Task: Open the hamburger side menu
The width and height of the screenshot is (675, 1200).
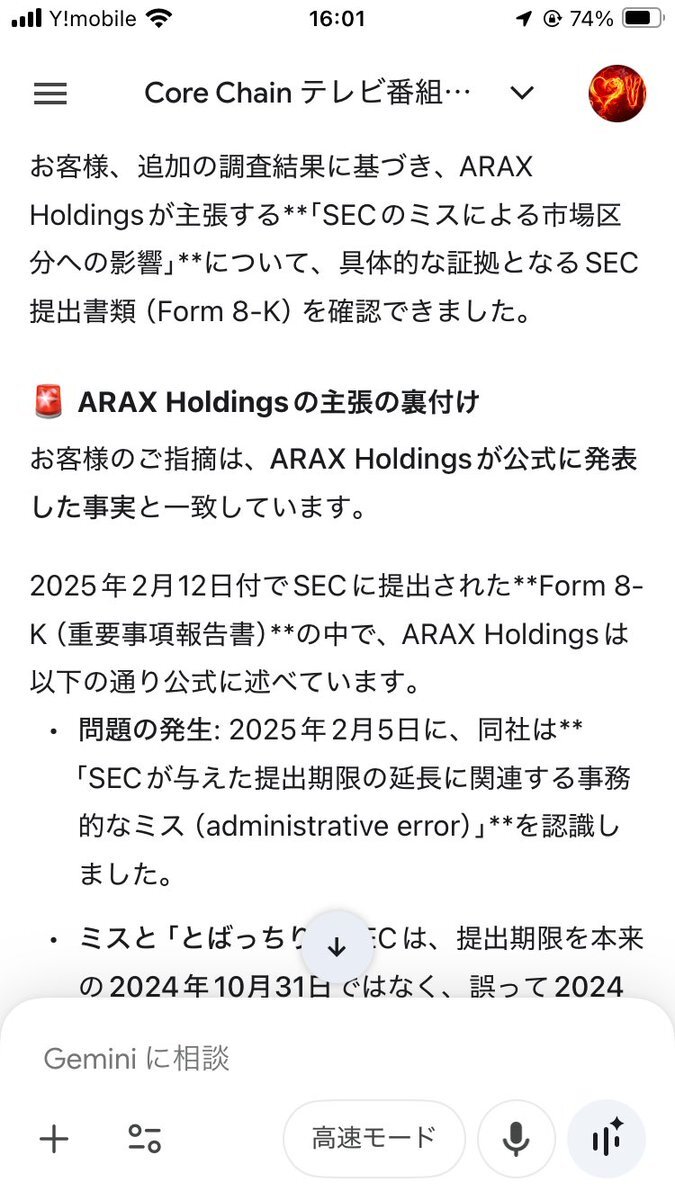Action: point(50,94)
